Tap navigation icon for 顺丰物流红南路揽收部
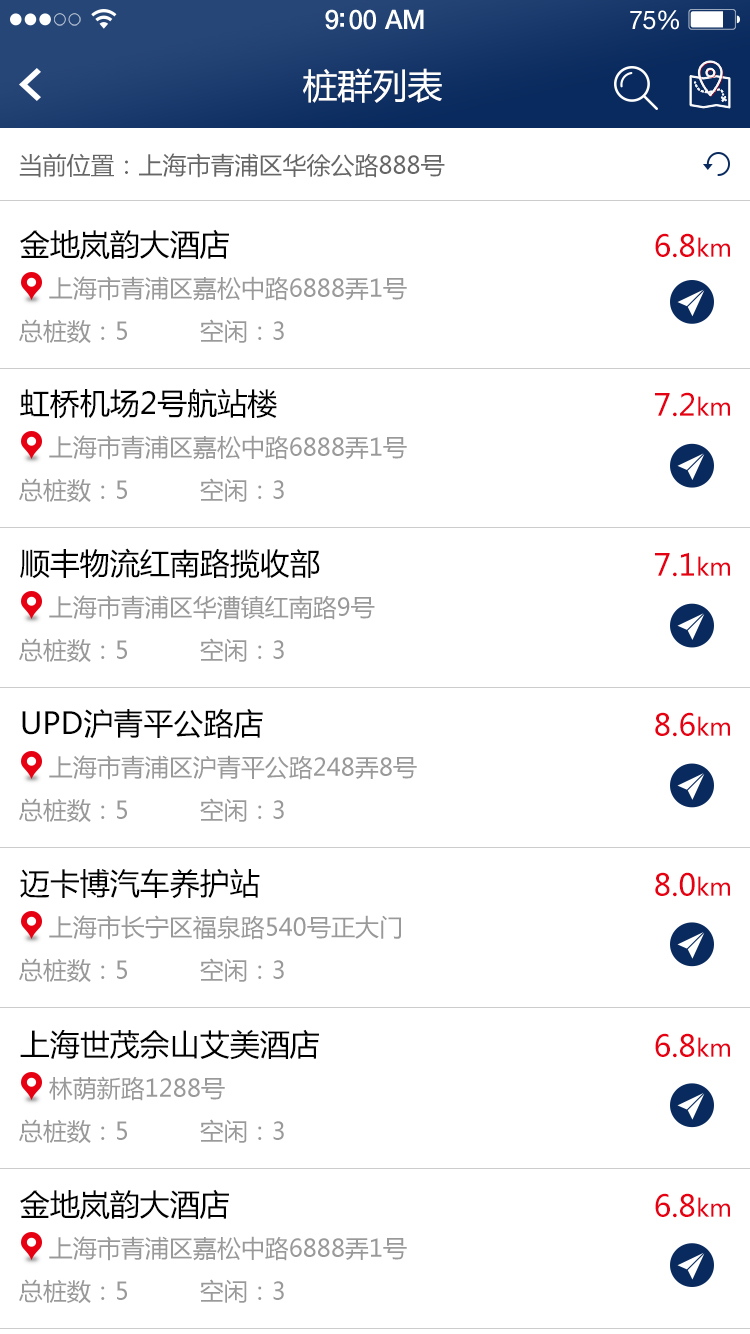The image size is (750, 1334). point(691,624)
